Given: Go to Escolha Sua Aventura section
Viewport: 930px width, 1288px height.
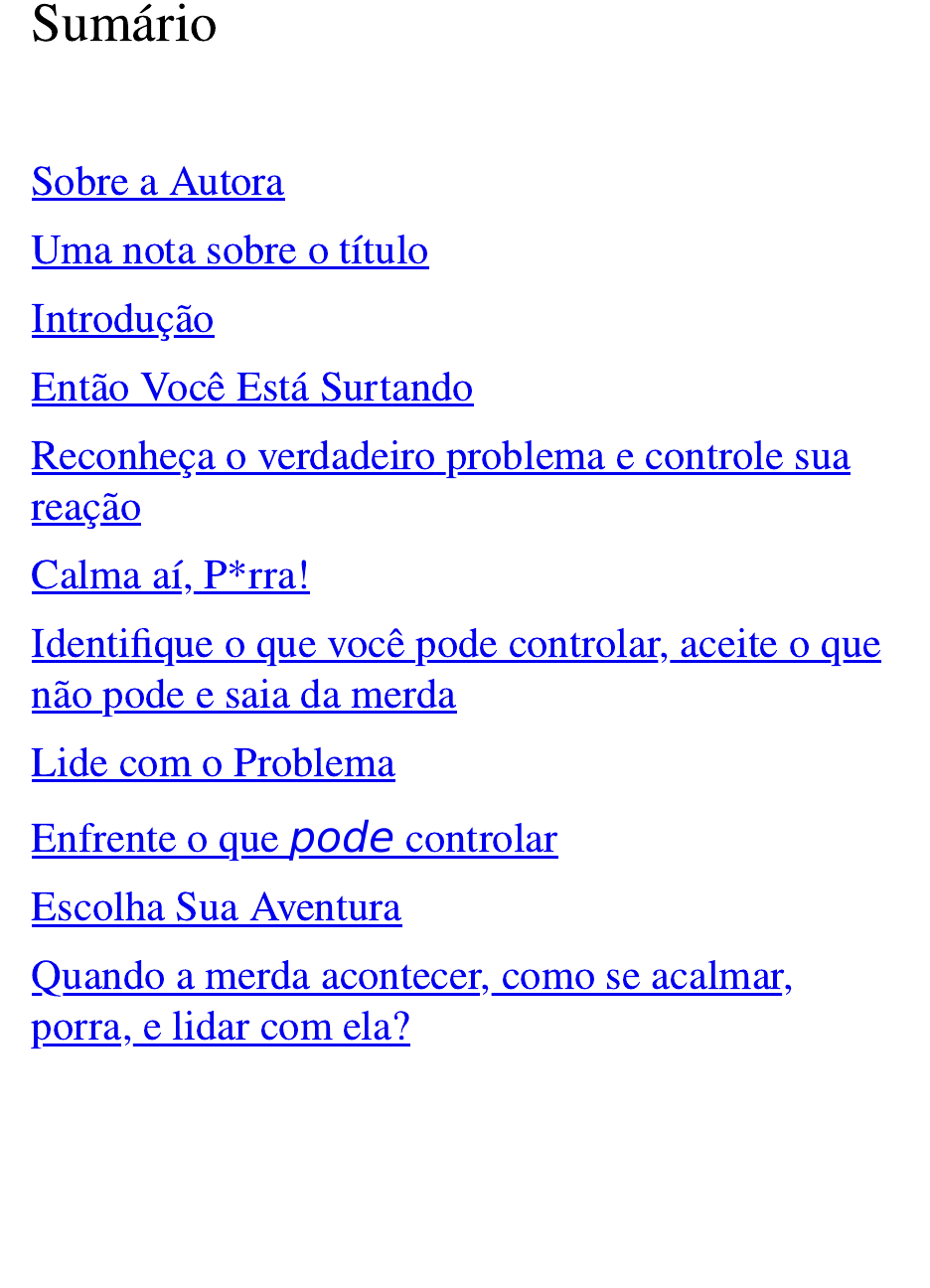Looking at the screenshot, I should point(216,908).
